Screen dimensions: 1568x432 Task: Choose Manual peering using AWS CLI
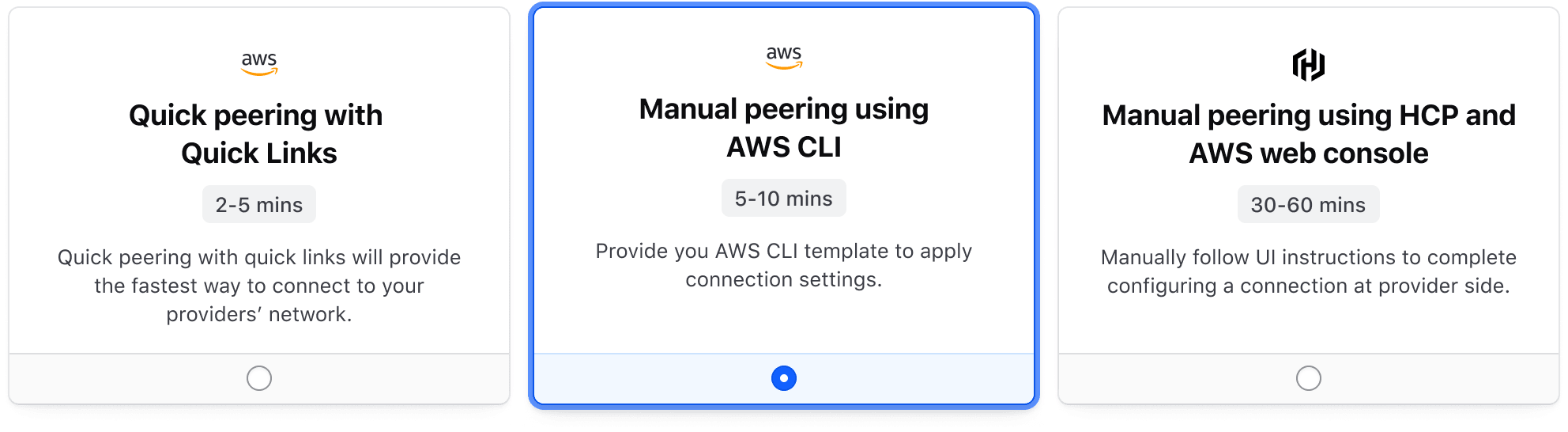click(x=783, y=378)
